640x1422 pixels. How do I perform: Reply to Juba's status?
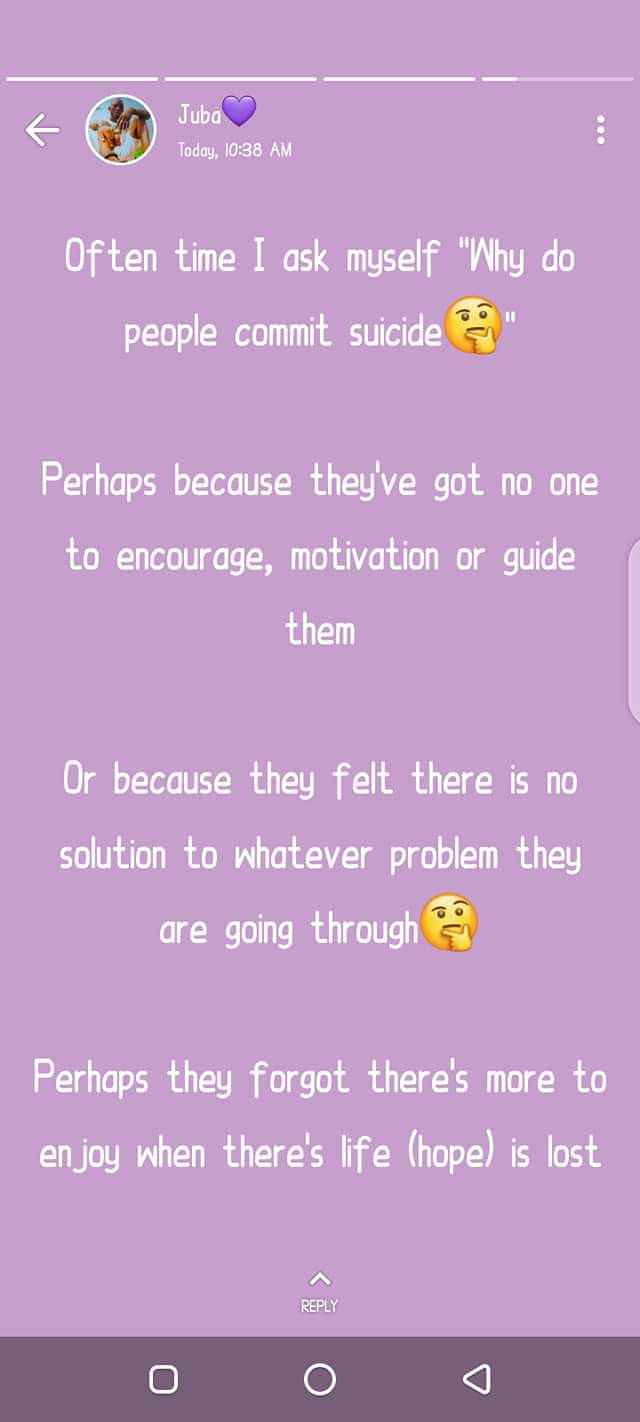pyautogui.click(x=319, y=1291)
